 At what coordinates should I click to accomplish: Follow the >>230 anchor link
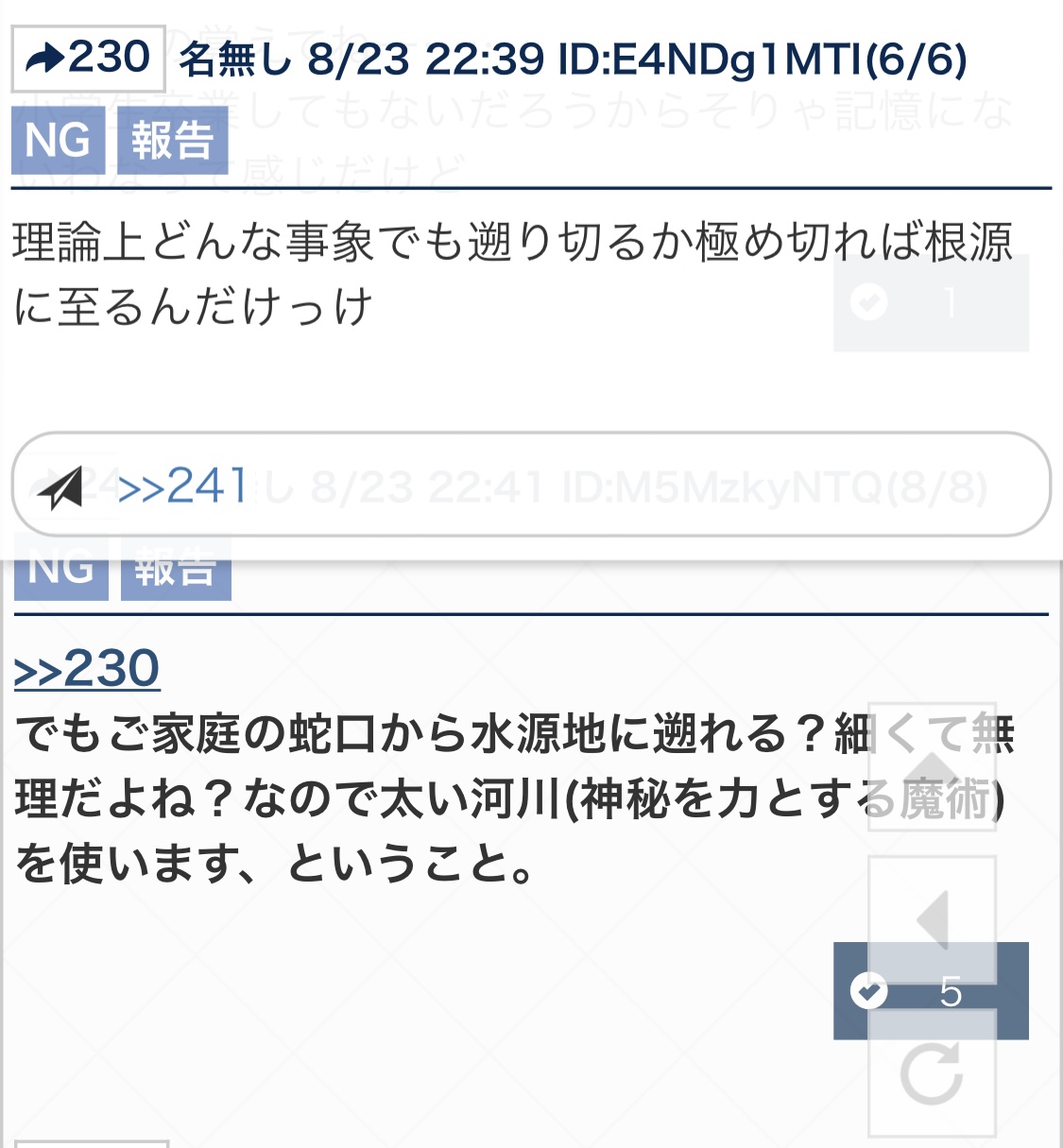coord(87,669)
